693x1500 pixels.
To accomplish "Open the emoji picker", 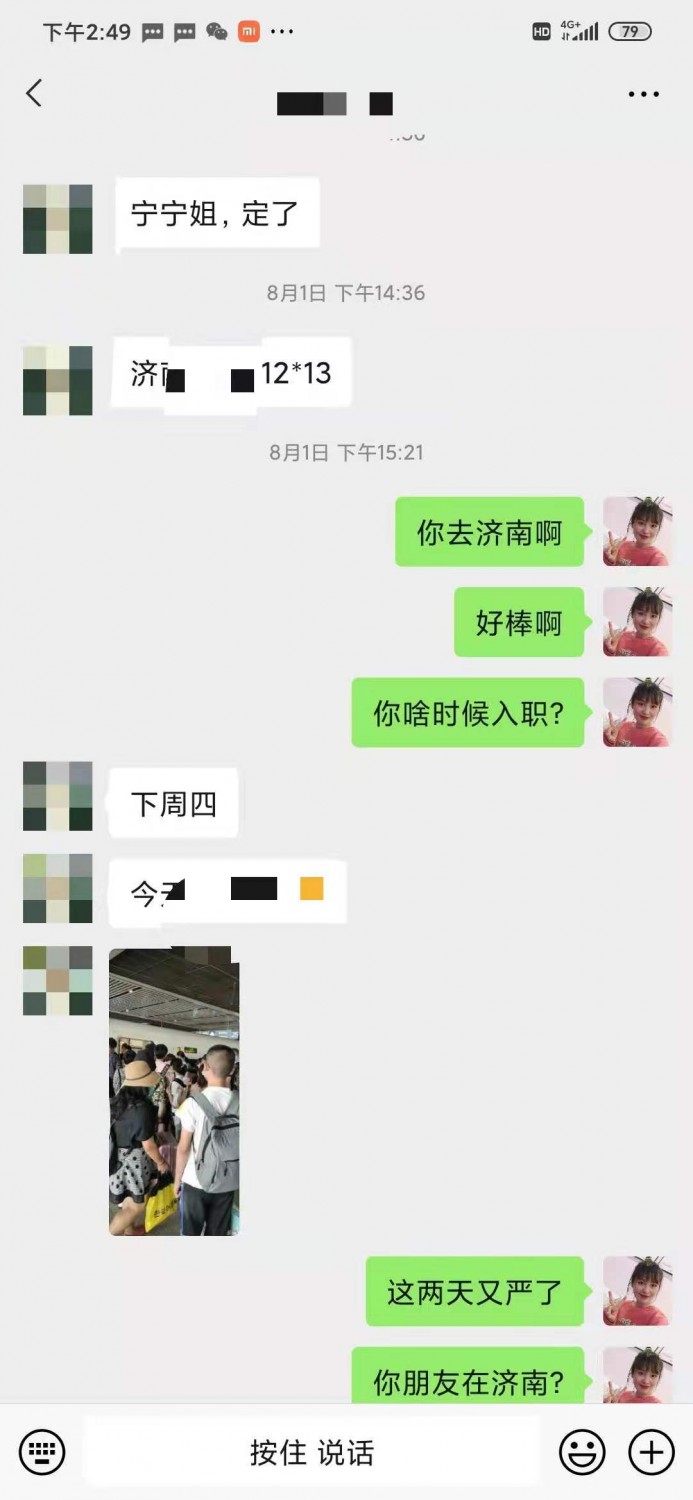I will coord(582,1452).
